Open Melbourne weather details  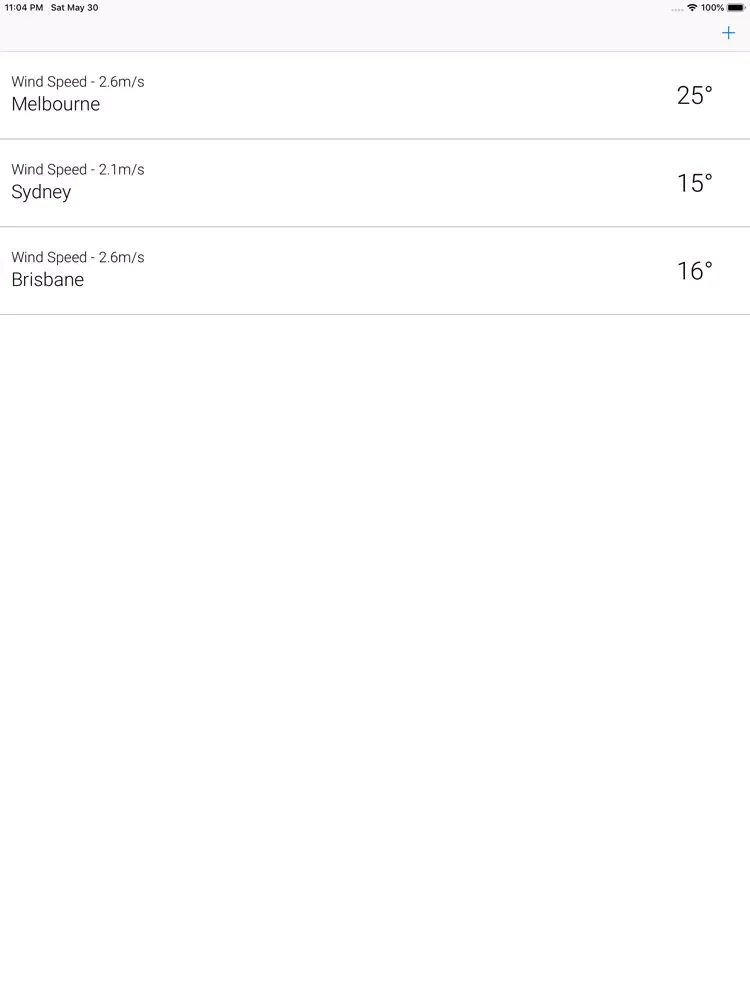coord(374,95)
